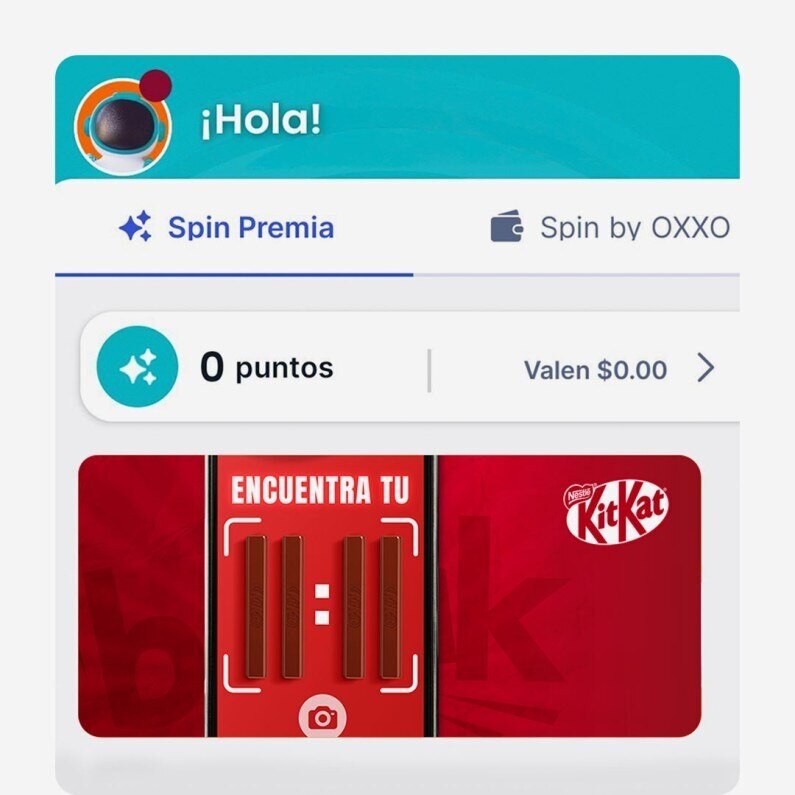Open the KitKat promotion banner
Image resolution: width=795 pixels, height=795 pixels.
389,596
